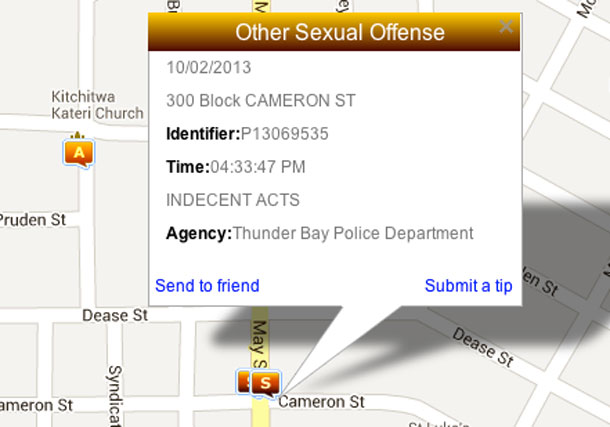
Task: Close the Other Sexual Offense popup
Action: pyautogui.click(x=506, y=27)
